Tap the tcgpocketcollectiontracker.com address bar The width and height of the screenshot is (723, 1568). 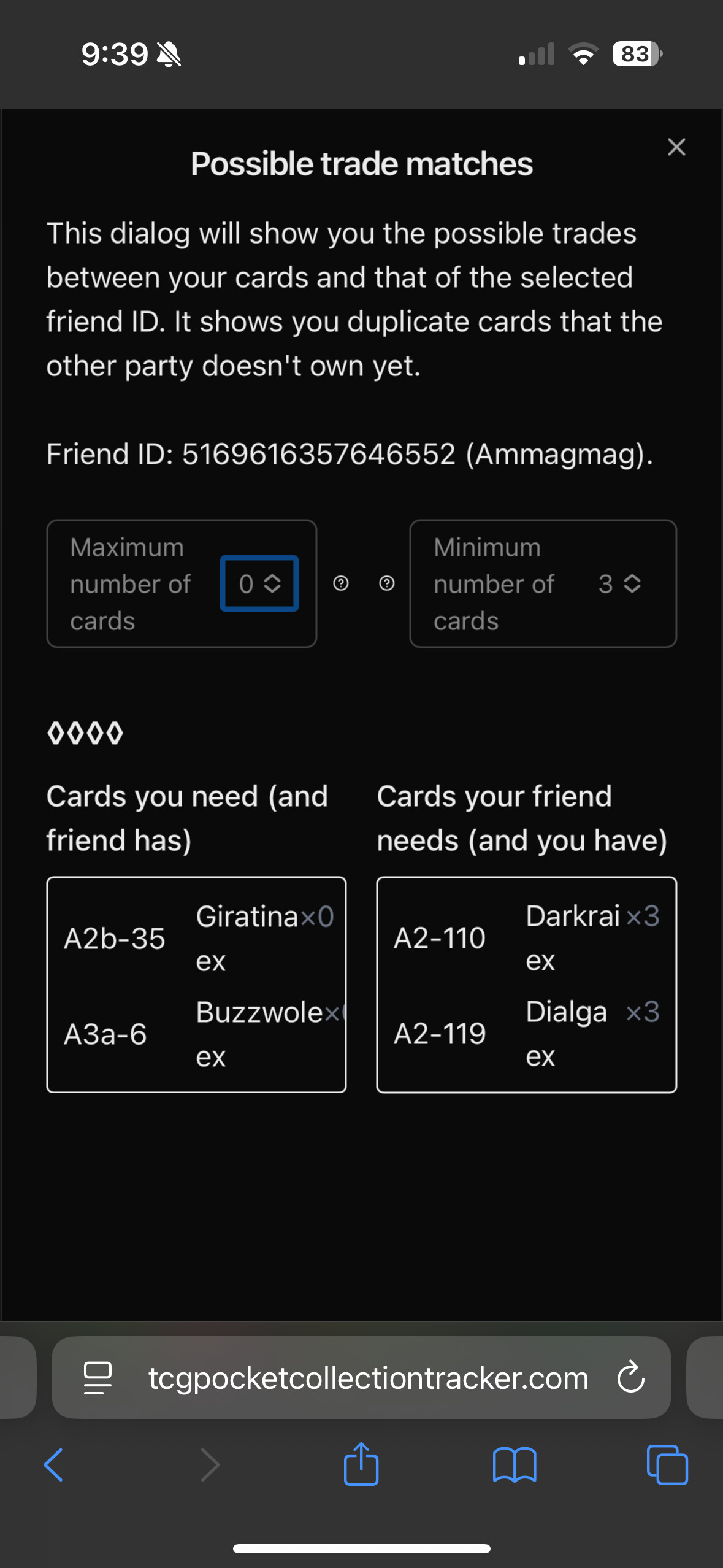tap(368, 1378)
